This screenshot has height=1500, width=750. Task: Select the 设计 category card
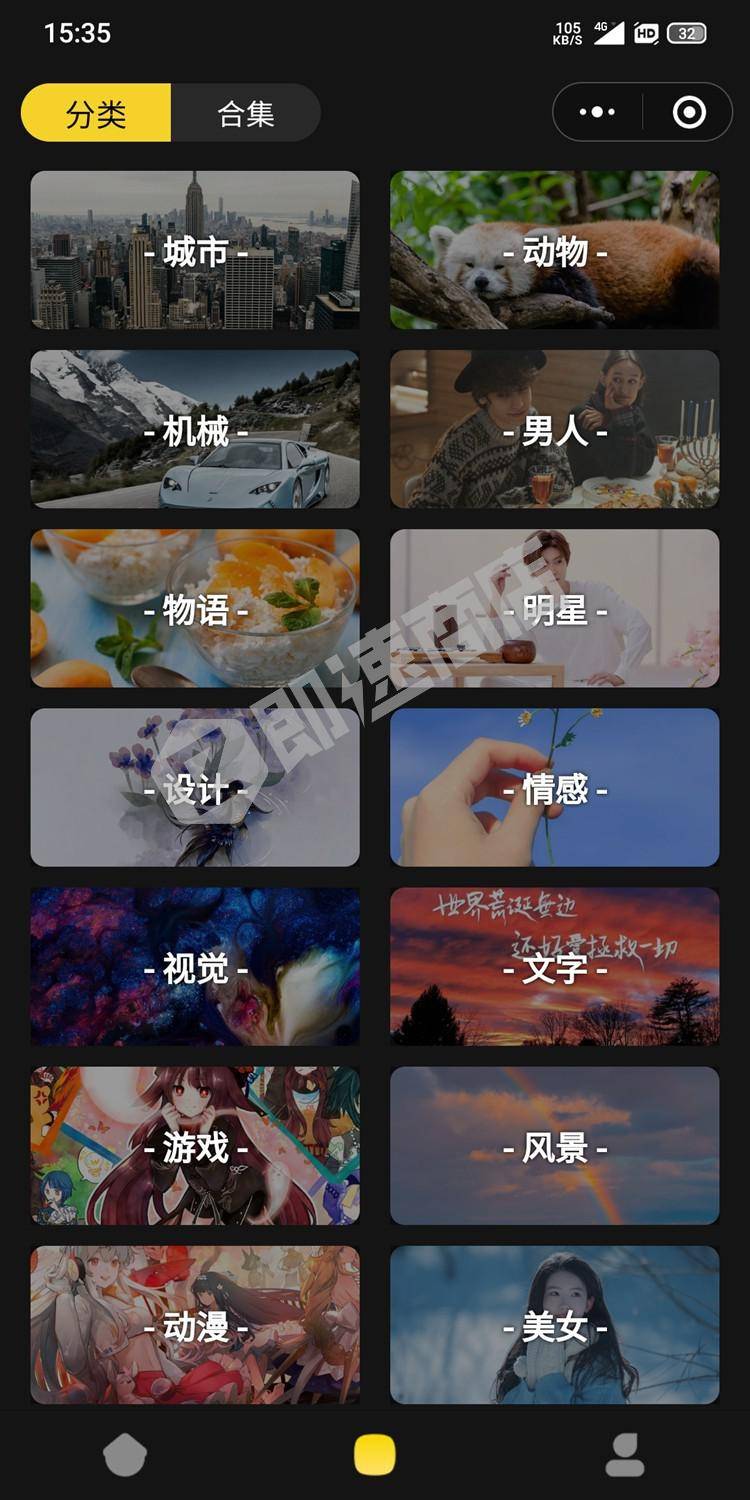pos(195,788)
